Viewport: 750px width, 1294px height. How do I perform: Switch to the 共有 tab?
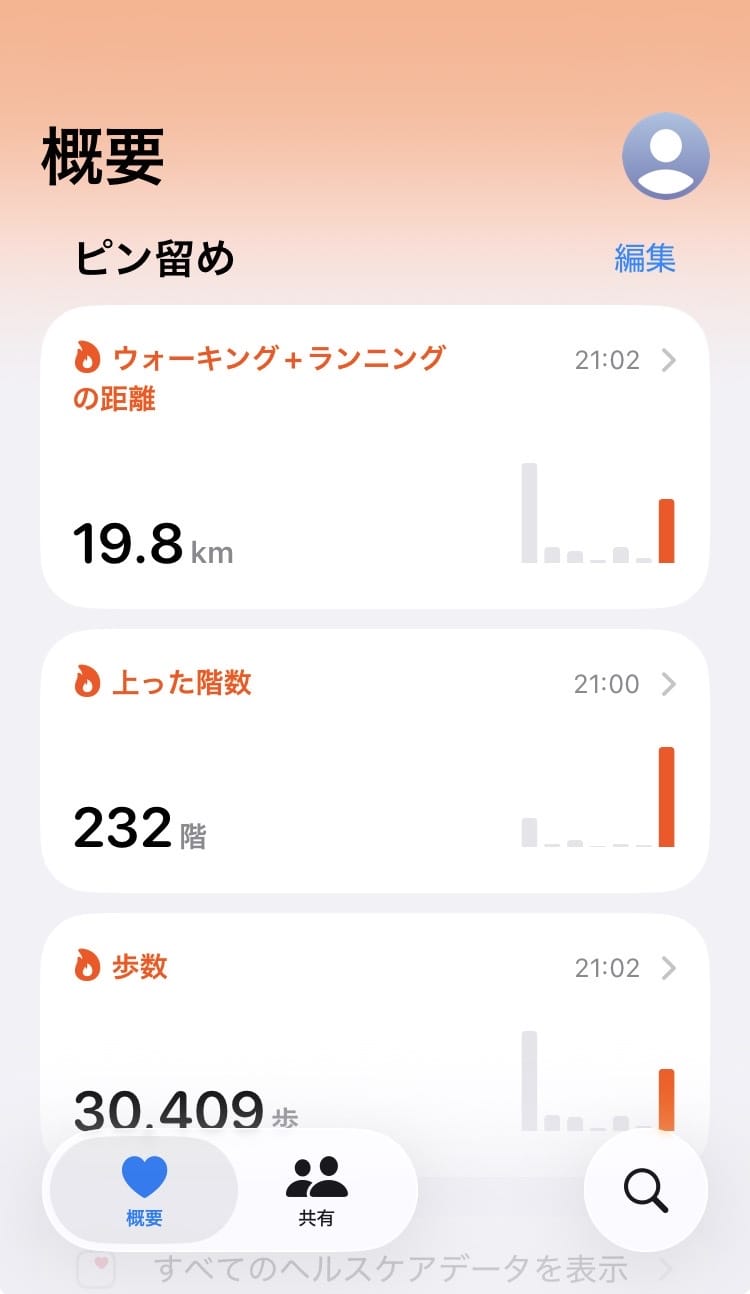(x=316, y=1189)
